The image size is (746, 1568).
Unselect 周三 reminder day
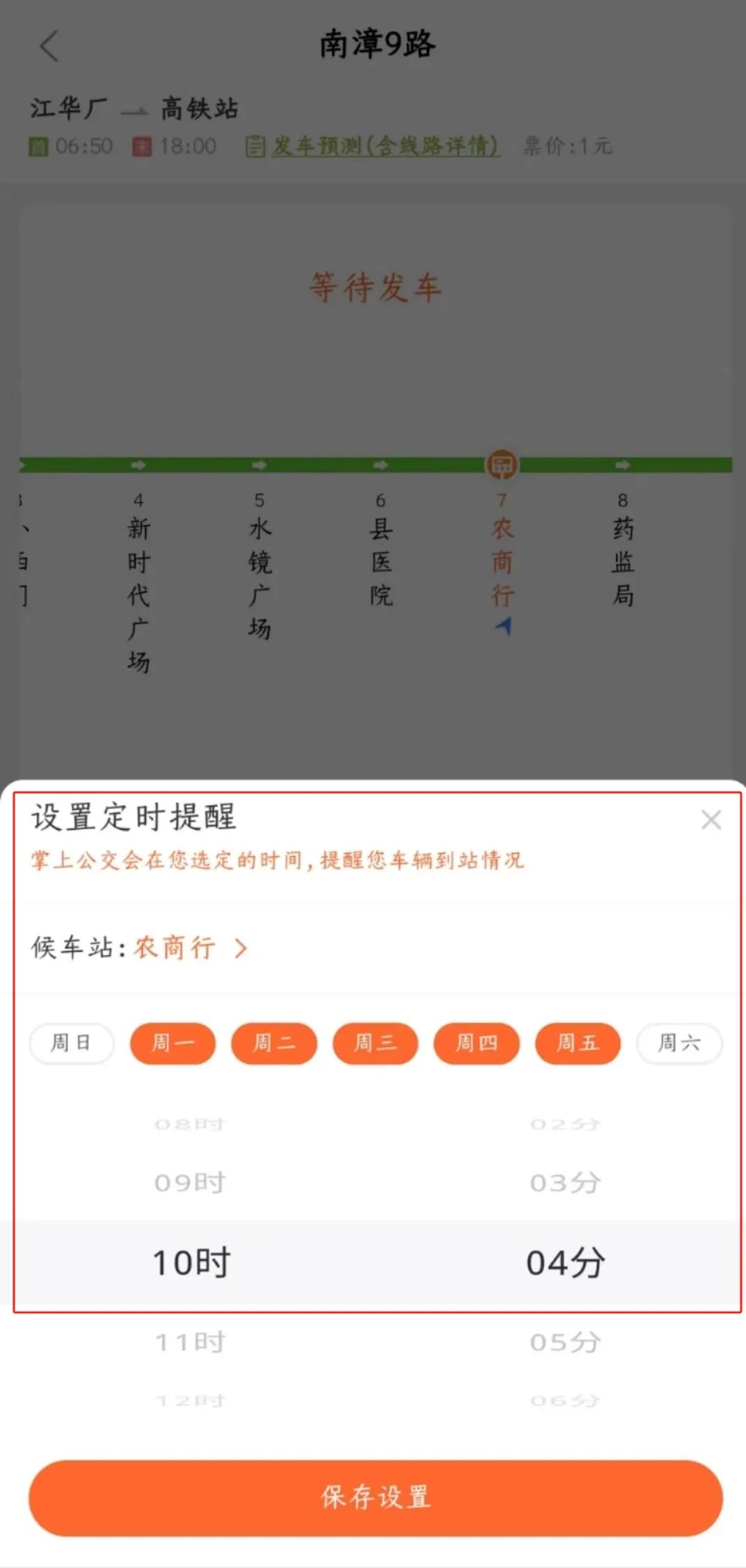coord(375,1042)
